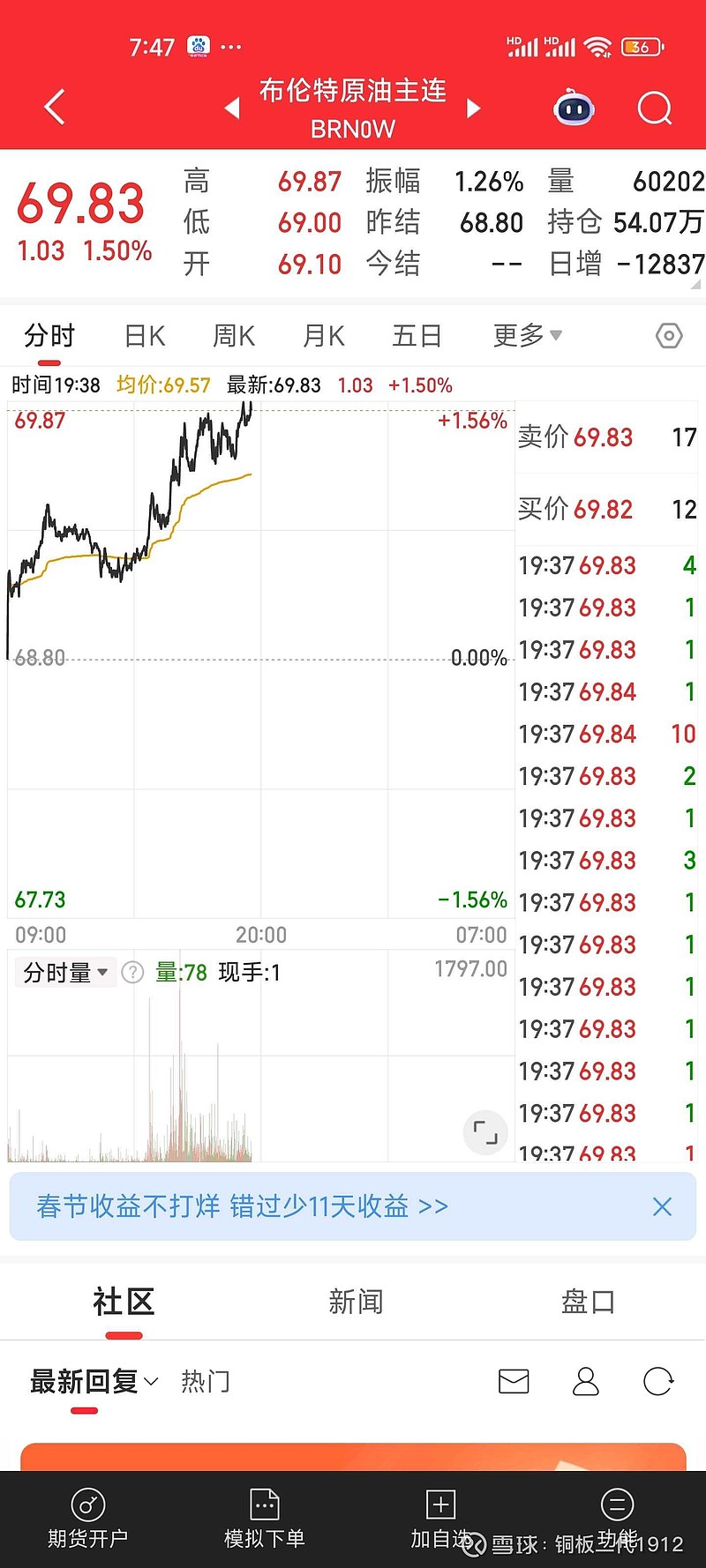The height and width of the screenshot is (1568, 706).
Task: Open chart settings via the gear icon
Action: 668,336
